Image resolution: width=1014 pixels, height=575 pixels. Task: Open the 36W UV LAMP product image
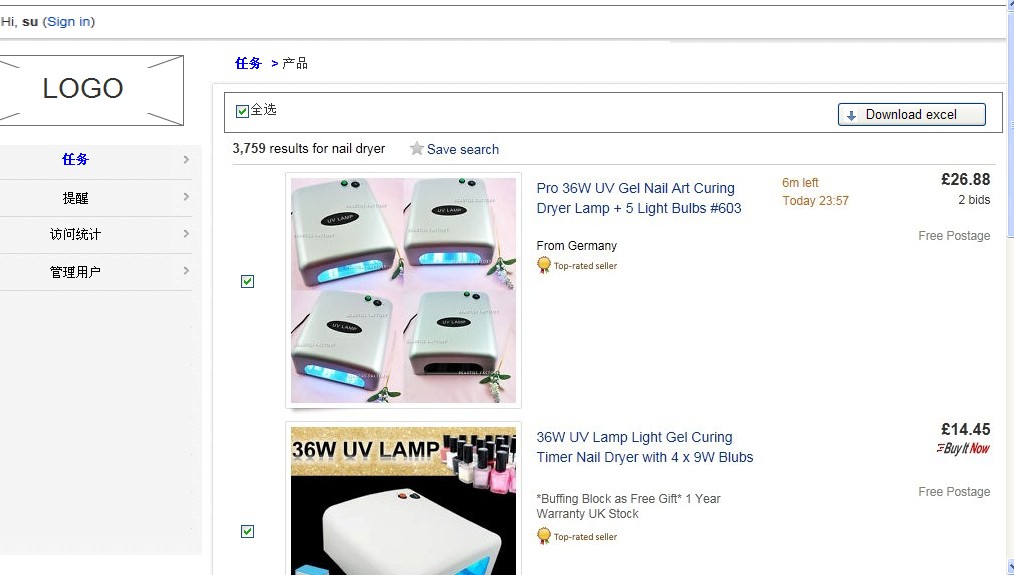[403, 500]
